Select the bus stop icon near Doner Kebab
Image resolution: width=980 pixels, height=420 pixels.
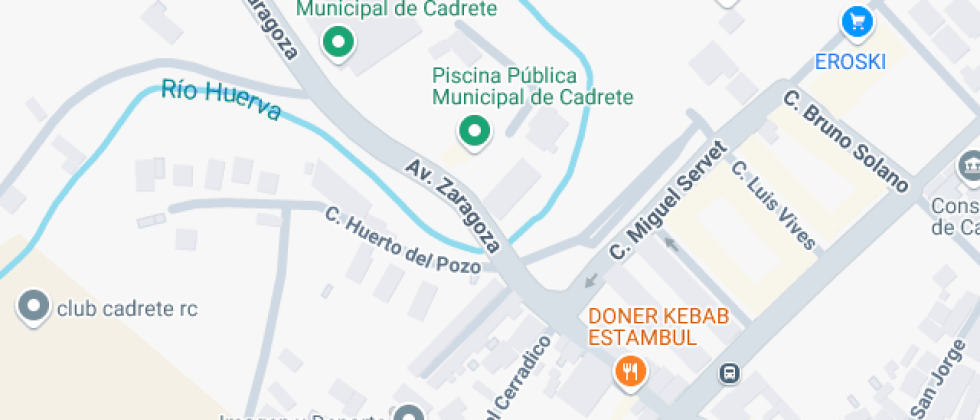click(730, 373)
